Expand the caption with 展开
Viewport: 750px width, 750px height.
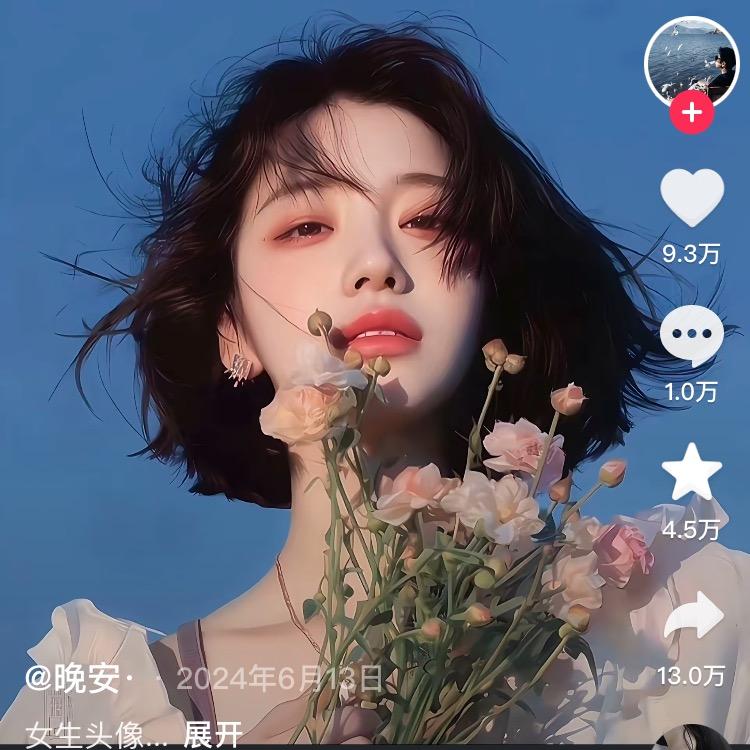click(x=213, y=735)
